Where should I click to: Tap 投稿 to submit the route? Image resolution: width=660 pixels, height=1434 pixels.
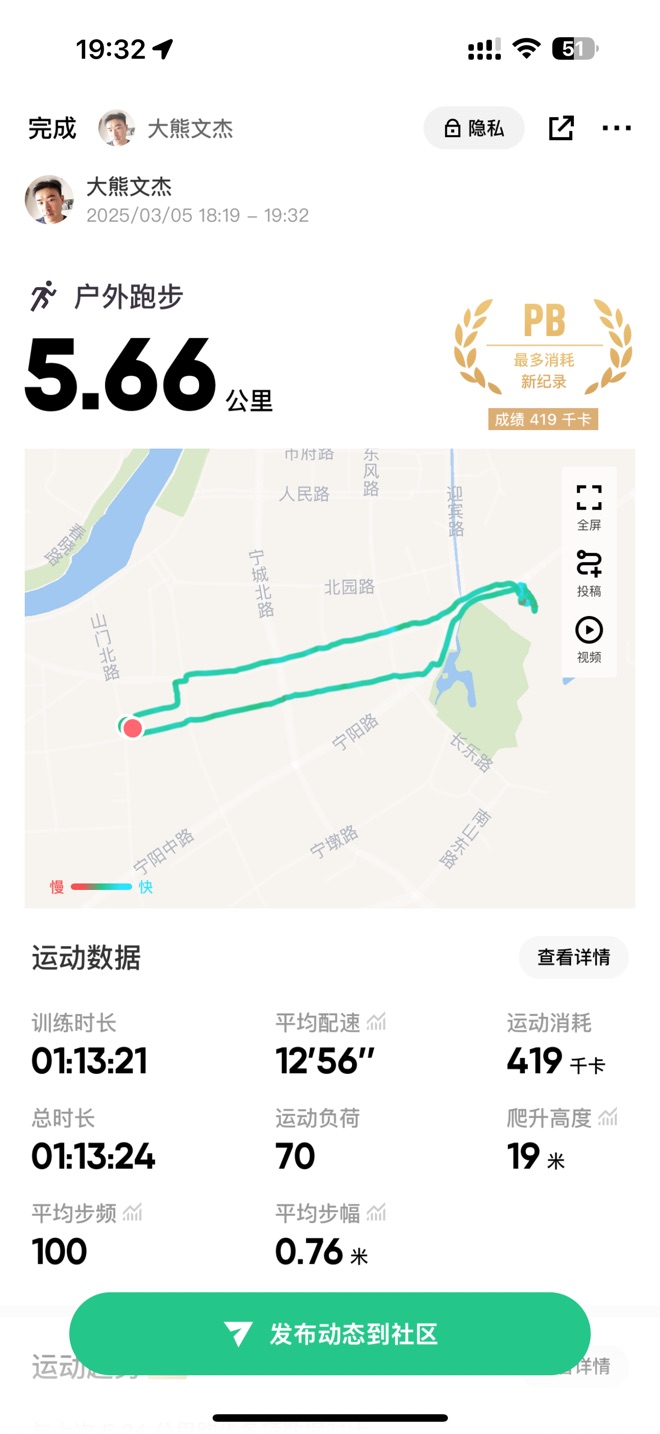[589, 573]
